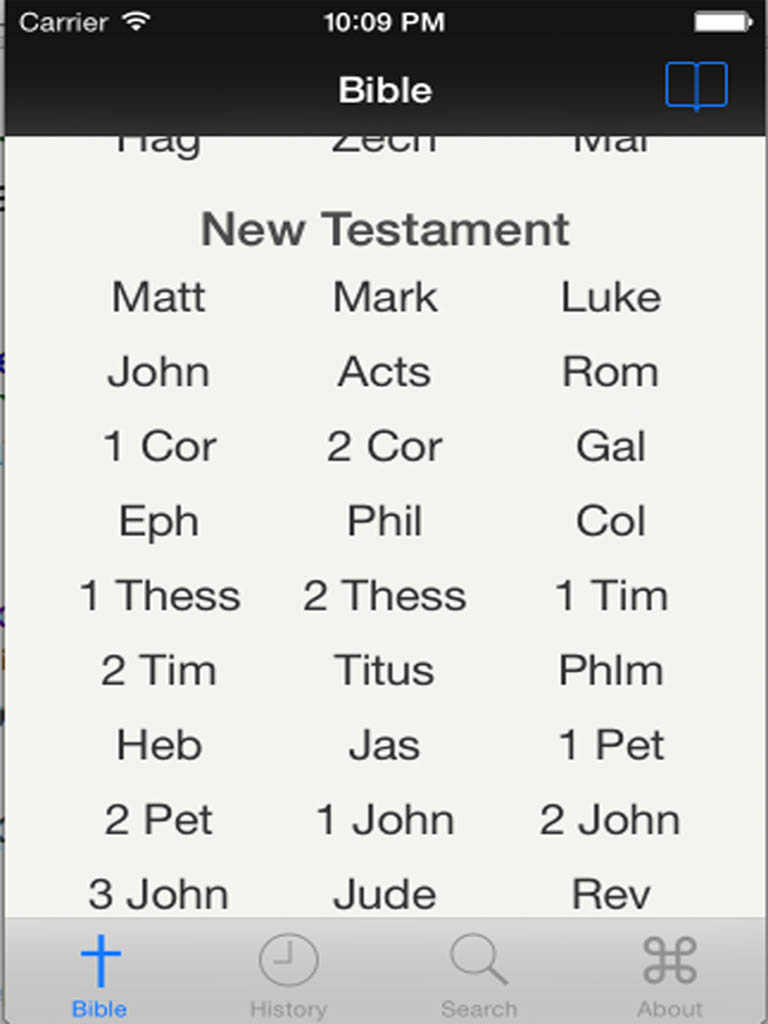
Task: Choose the book of Jas
Action: [385, 745]
